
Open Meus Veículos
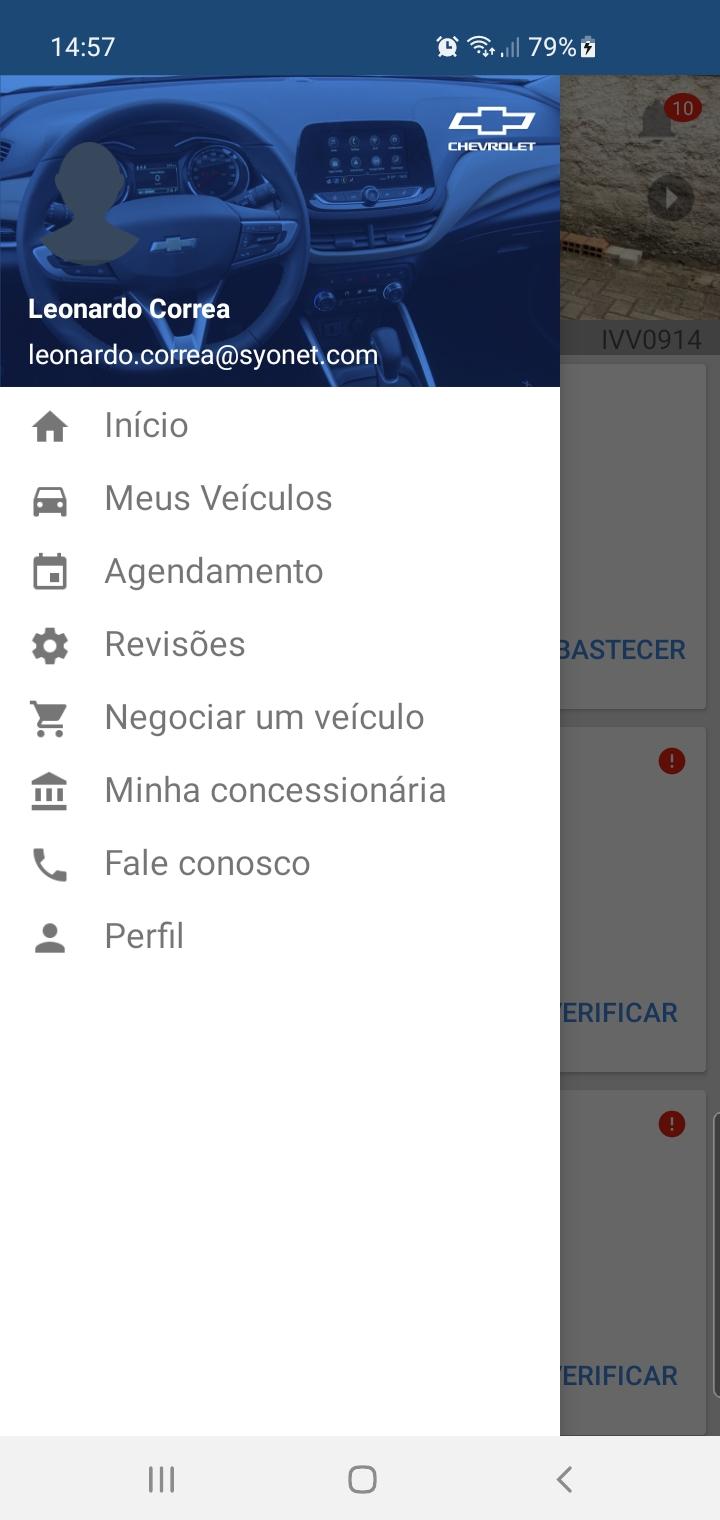[218, 499]
